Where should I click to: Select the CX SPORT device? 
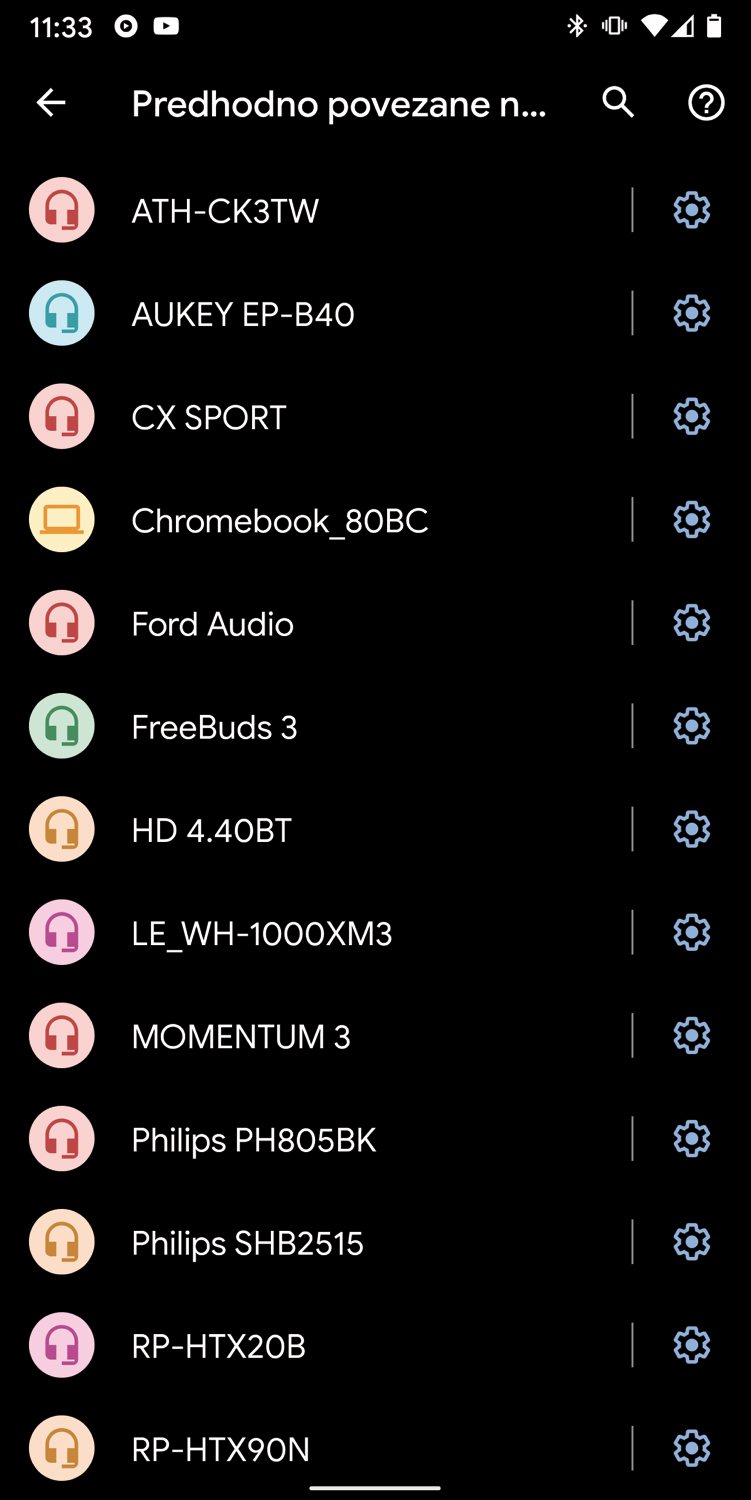(316, 417)
